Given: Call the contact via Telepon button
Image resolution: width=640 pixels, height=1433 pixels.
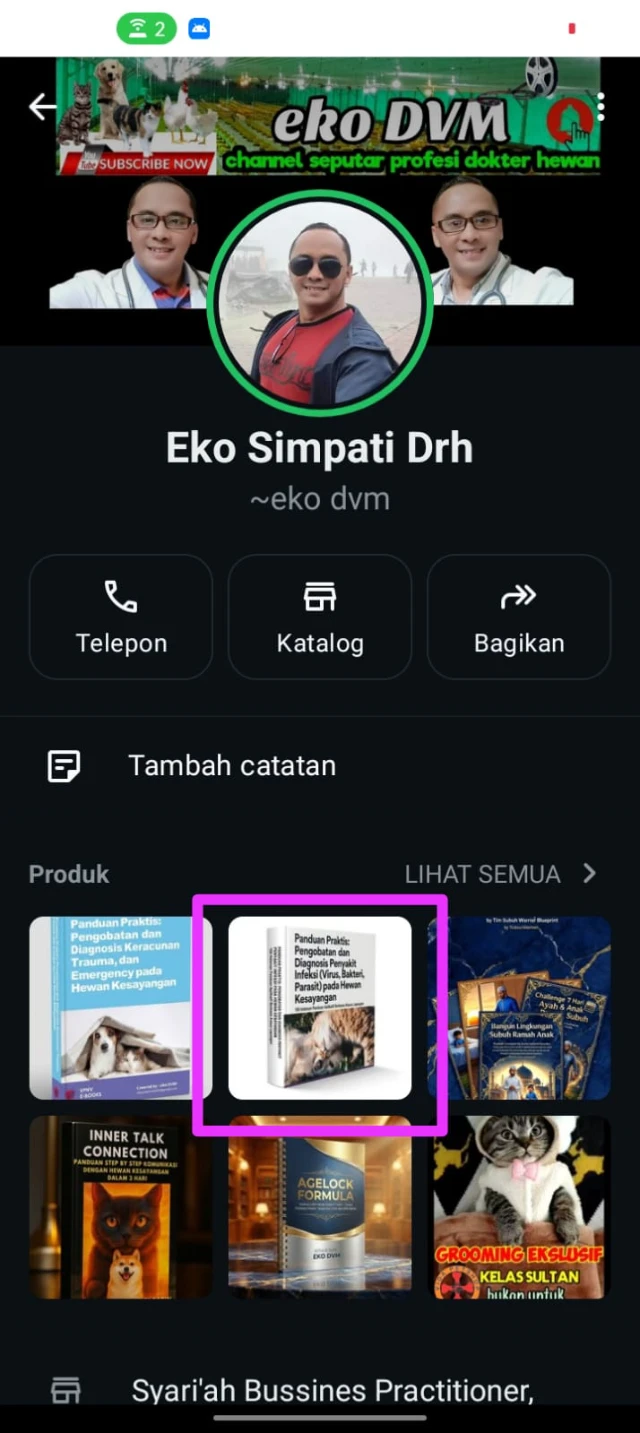Looking at the screenshot, I should tap(121, 617).
